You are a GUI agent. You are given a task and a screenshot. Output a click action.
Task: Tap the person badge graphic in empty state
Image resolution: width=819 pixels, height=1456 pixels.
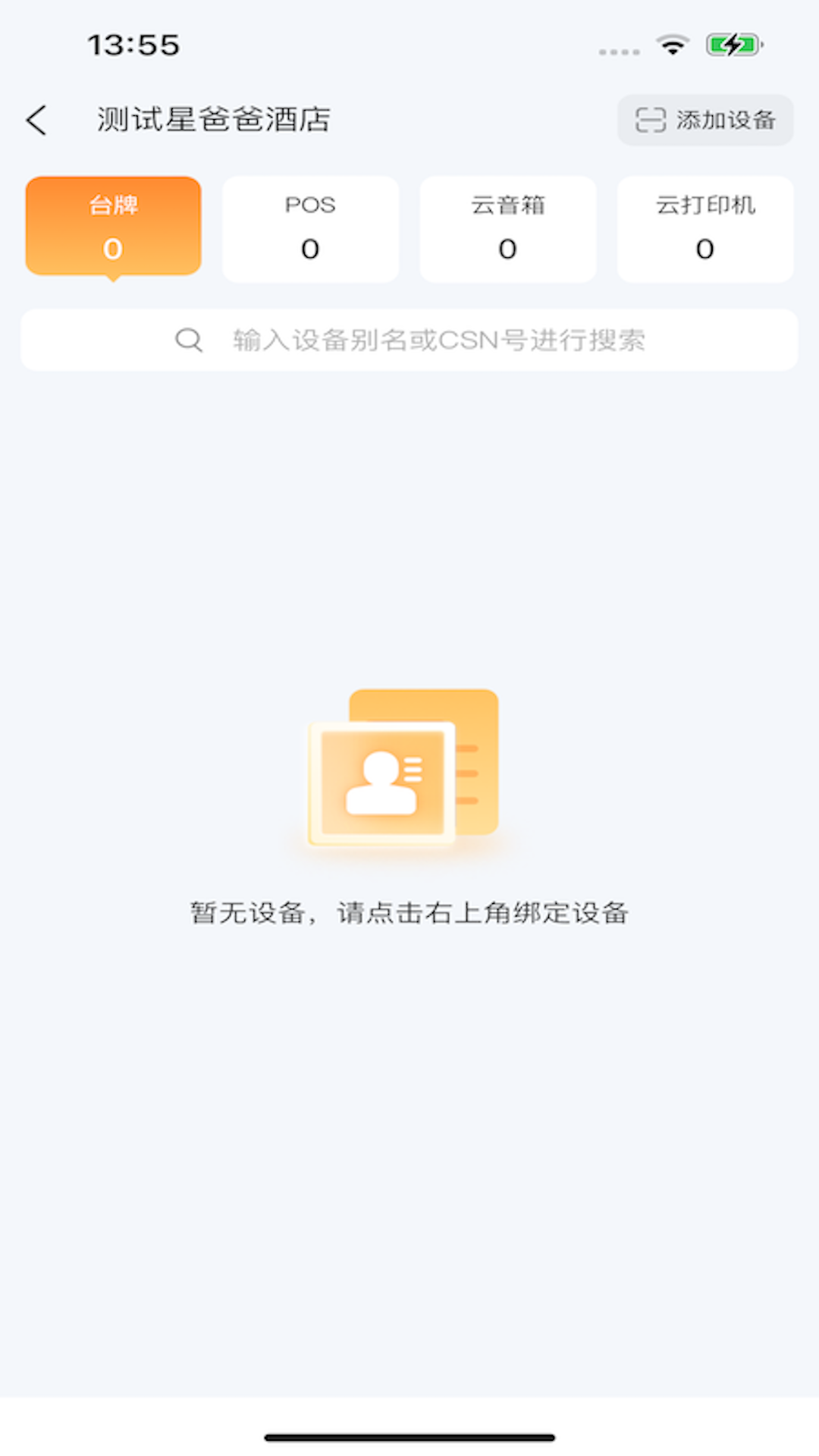pos(383,781)
